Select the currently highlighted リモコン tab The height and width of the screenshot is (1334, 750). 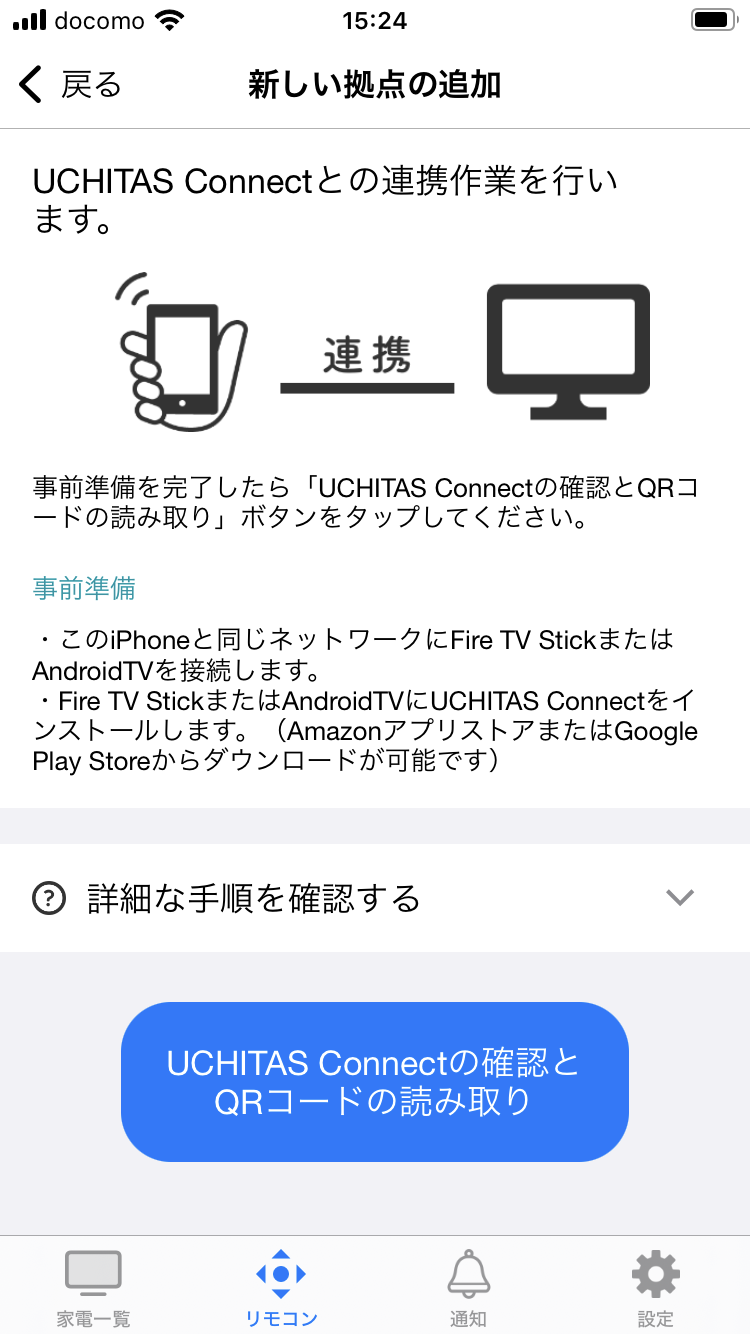pyautogui.click(x=281, y=1285)
